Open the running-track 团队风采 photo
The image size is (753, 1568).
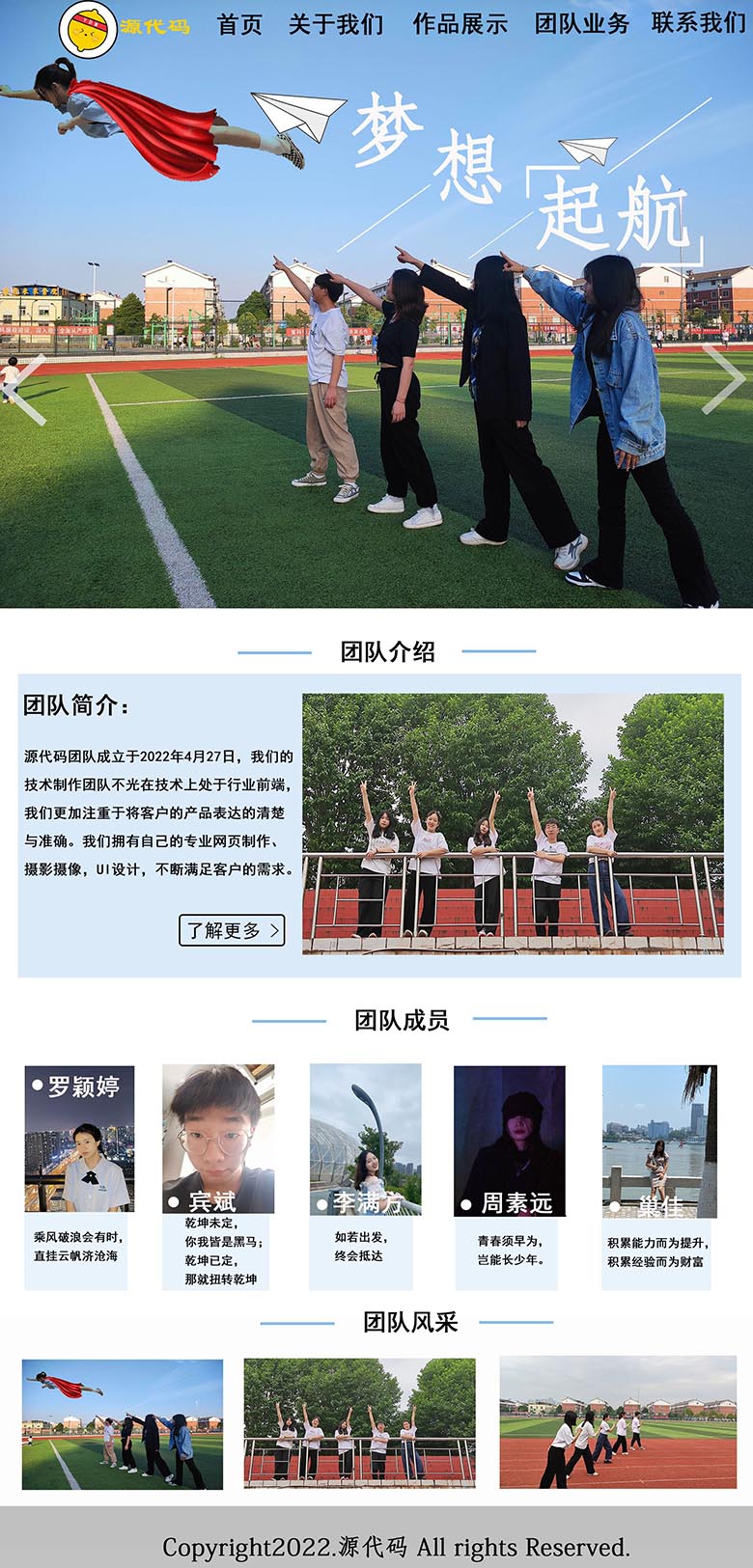click(x=618, y=1422)
